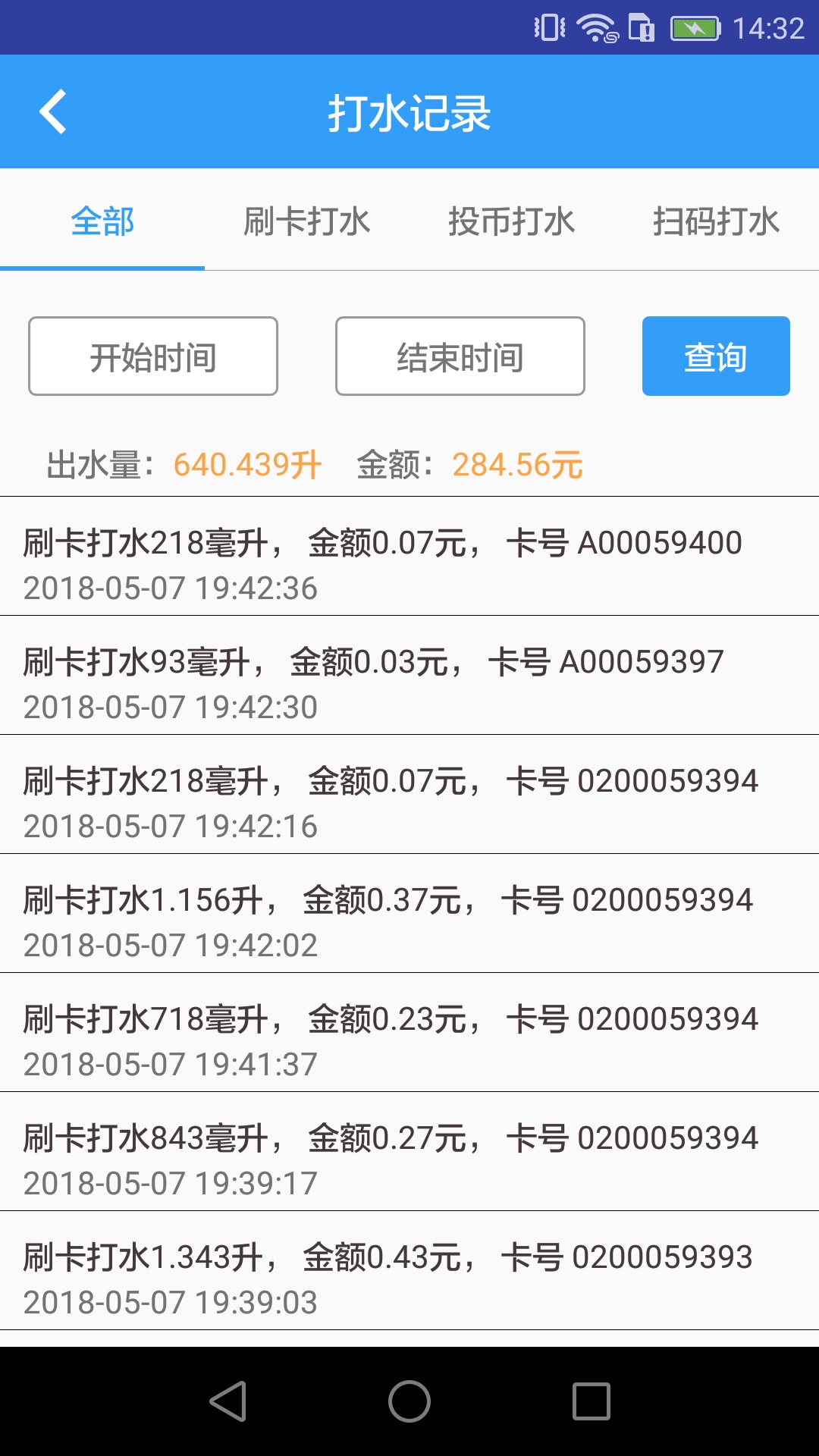Open the 开始时间 start time picker
Image resolution: width=819 pixels, height=1456 pixels.
[x=152, y=356]
